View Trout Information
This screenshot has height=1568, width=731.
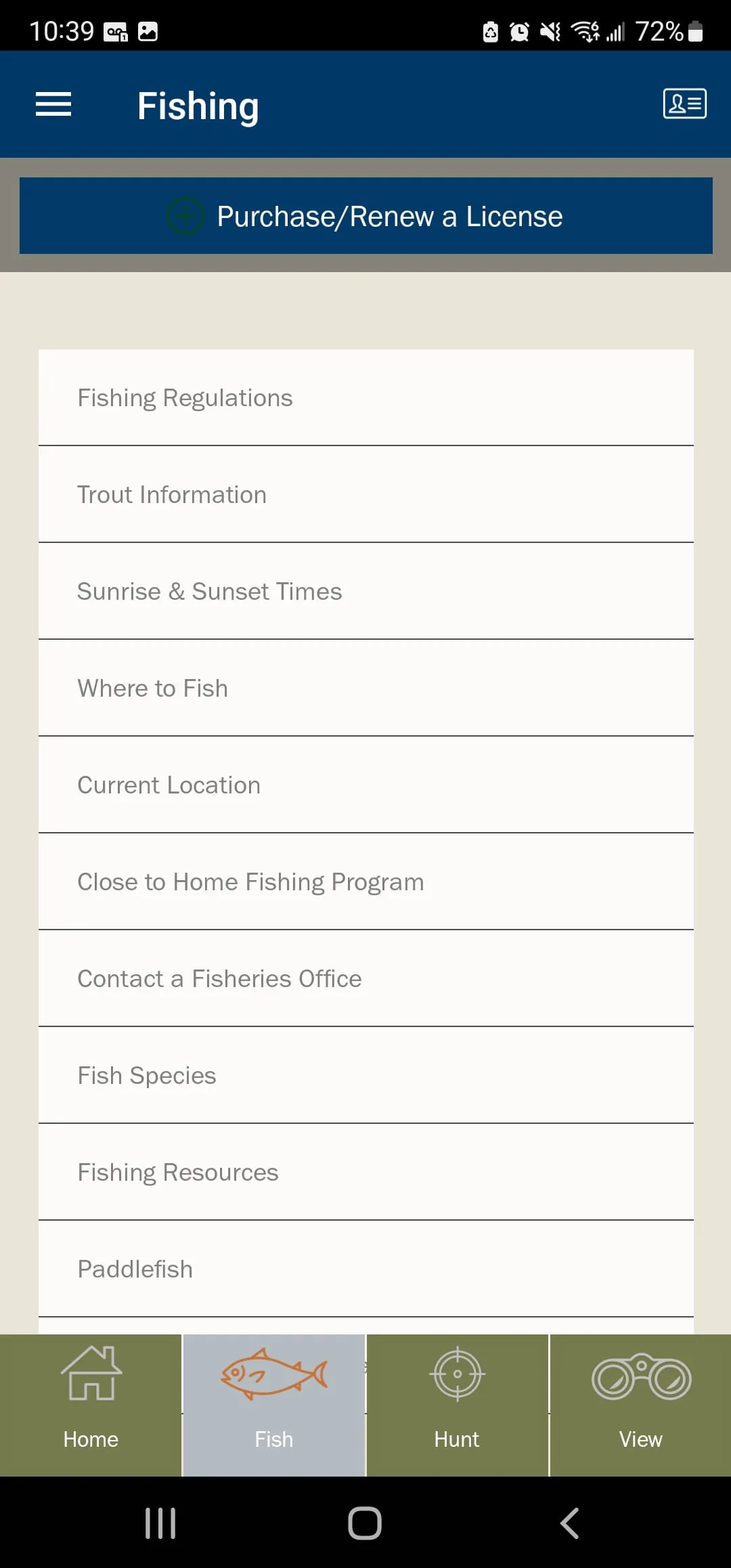click(365, 495)
